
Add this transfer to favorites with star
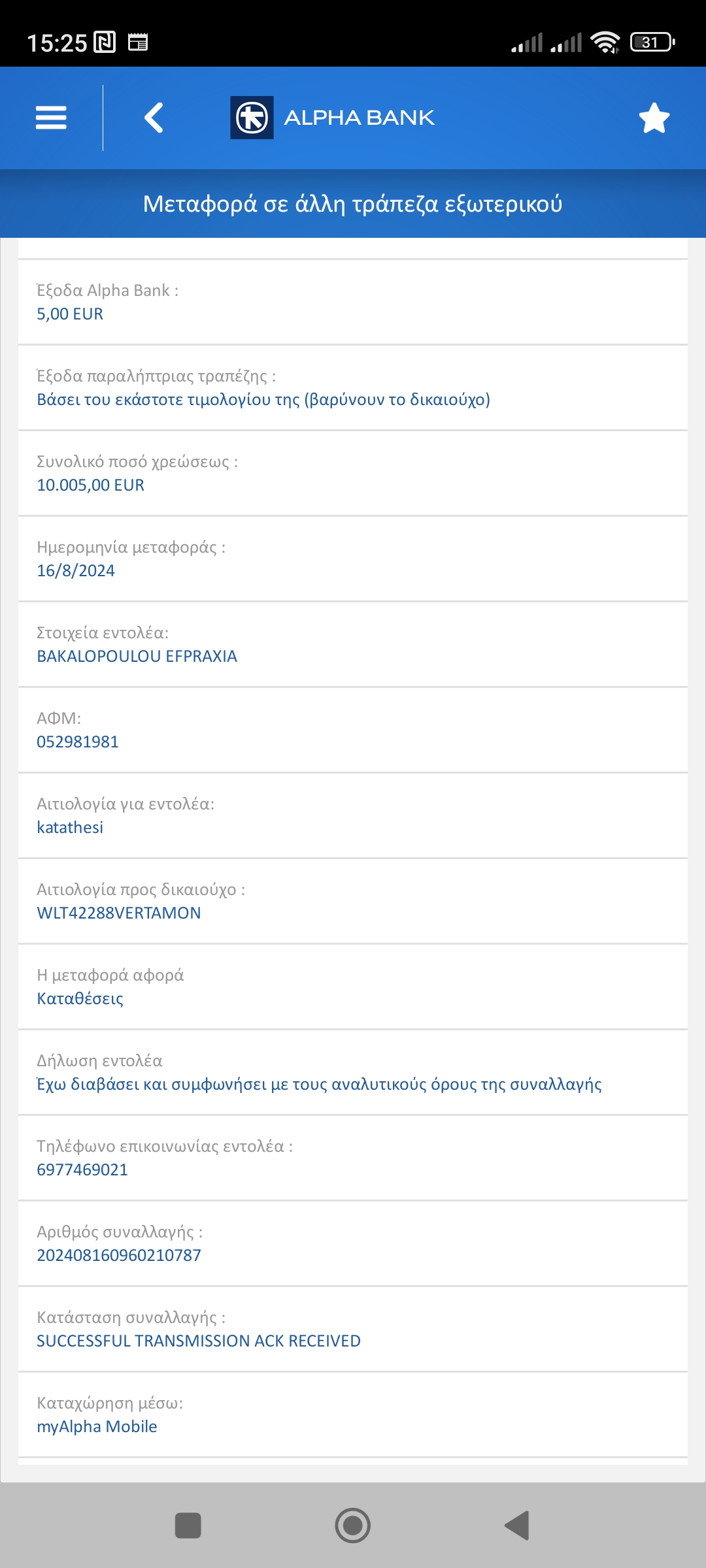pyautogui.click(x=654, y=118)
